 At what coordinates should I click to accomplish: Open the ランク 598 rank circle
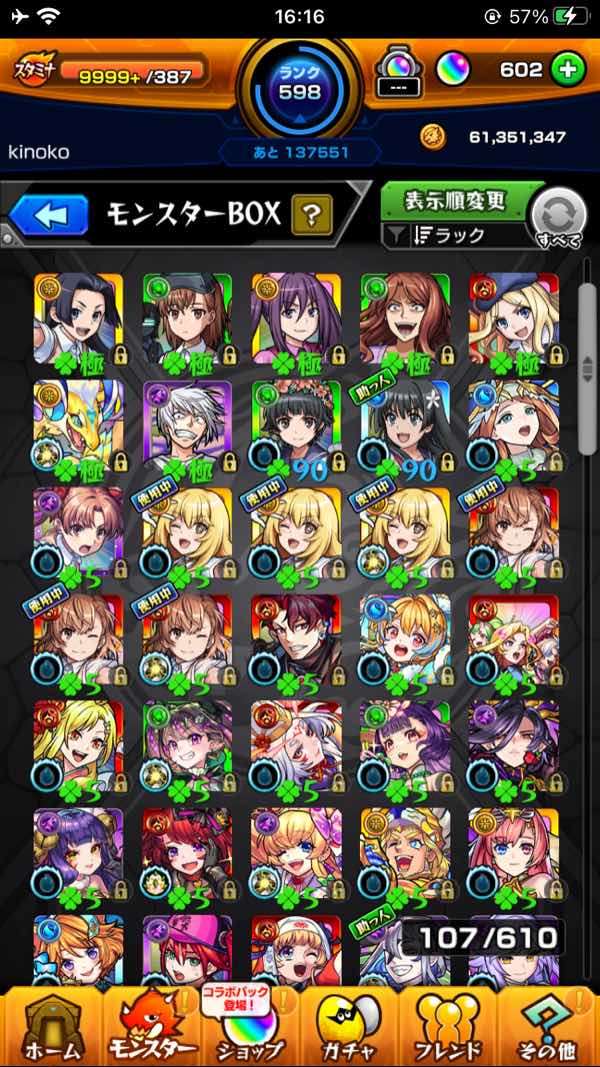300,85
